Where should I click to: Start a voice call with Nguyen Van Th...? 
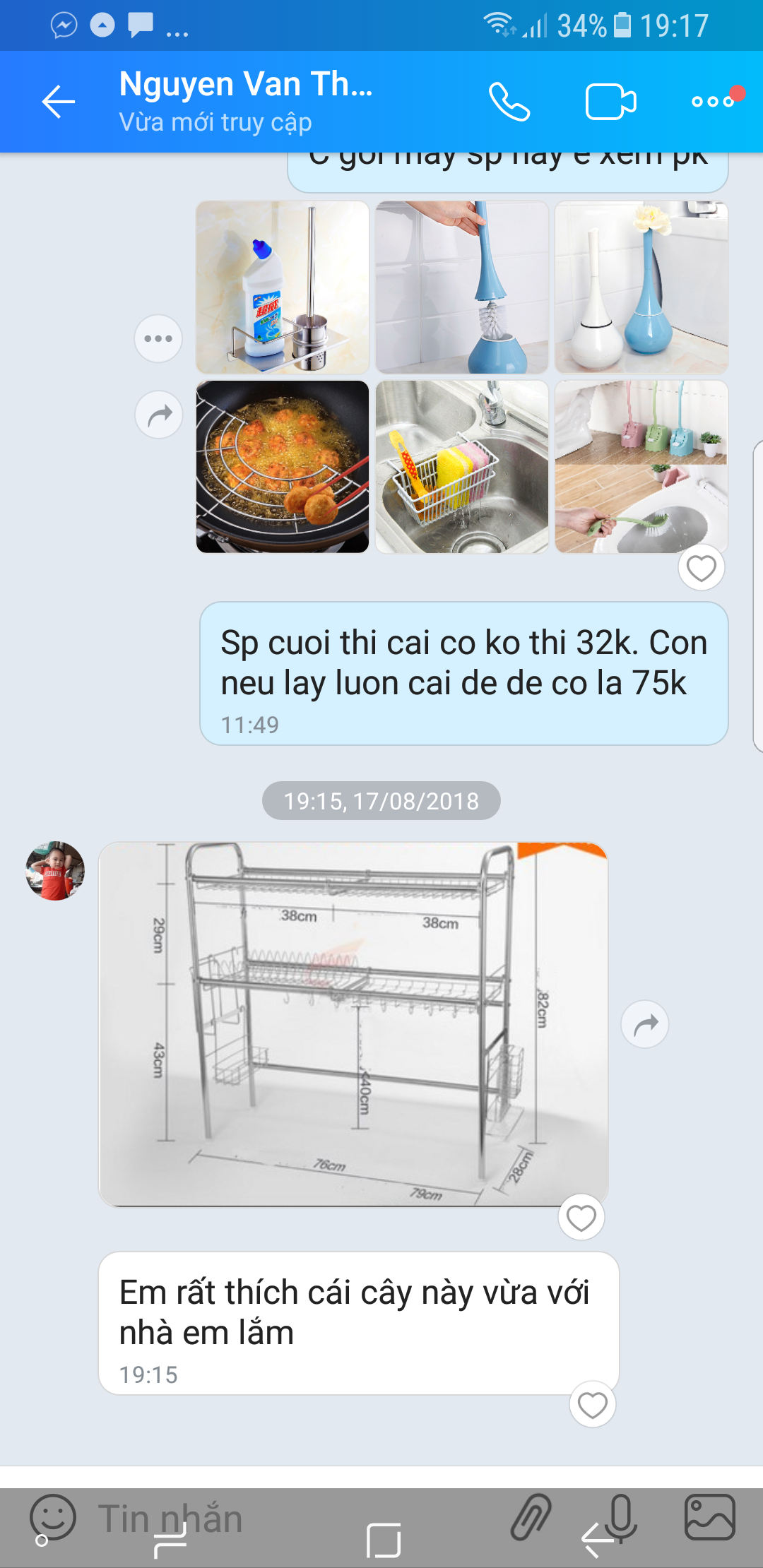pos(509,102)
